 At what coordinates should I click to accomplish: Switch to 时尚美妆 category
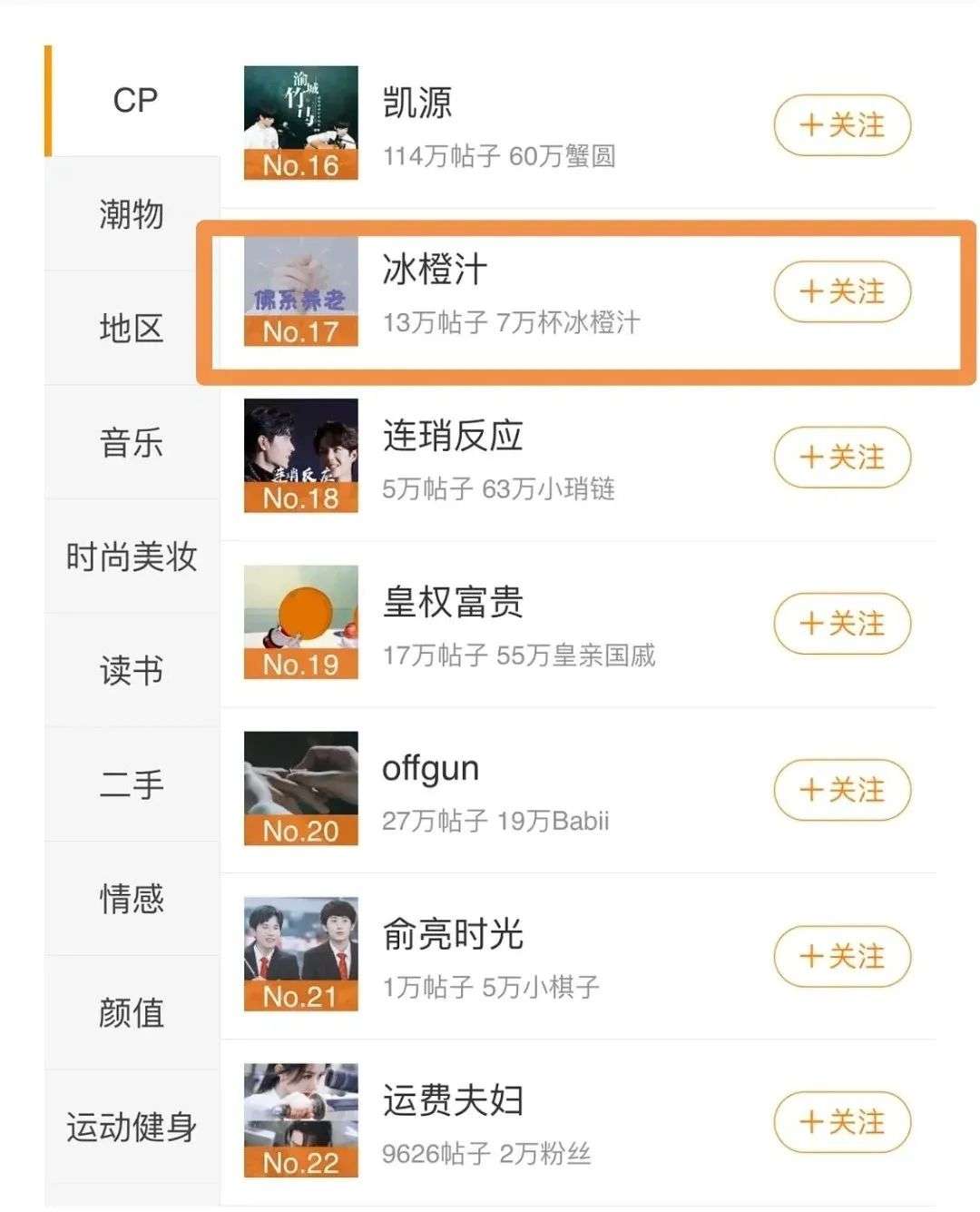tap(132, 557)
